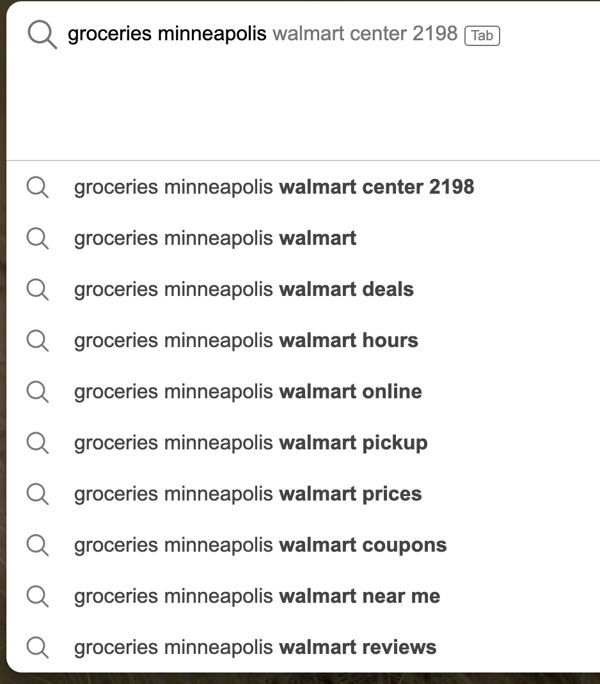Select the "walmart pickup" suggestion

point(250,442)
